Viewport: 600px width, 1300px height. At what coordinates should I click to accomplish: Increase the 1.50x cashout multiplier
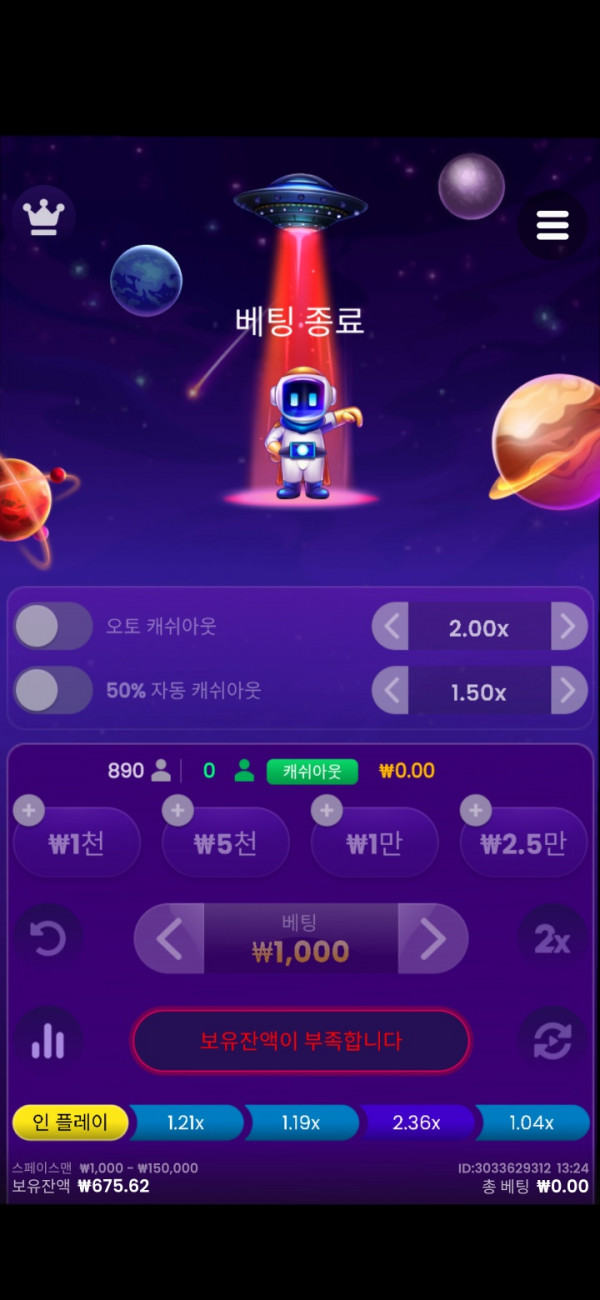(x=568, y=691)
